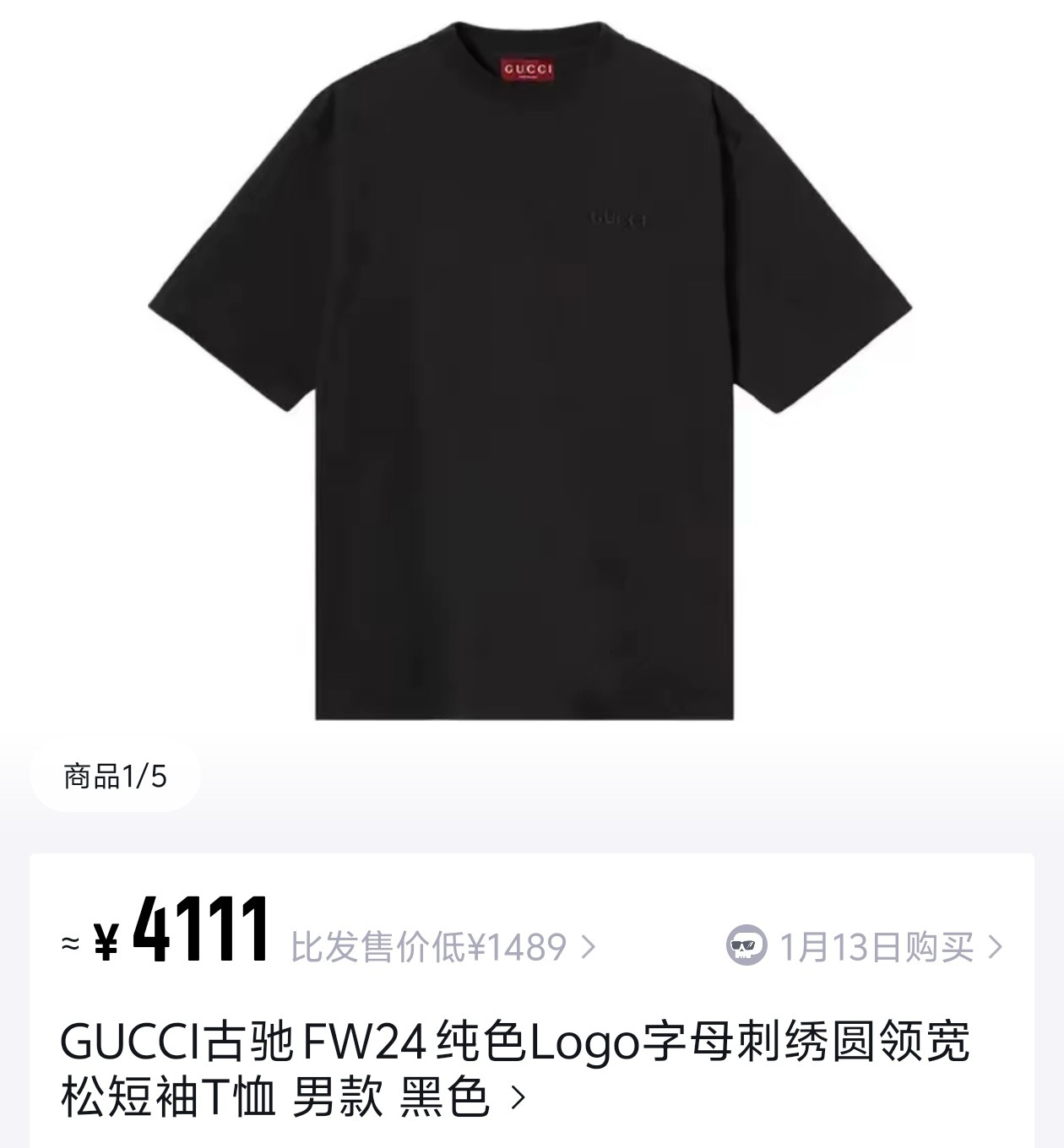The width and height of the screenshot is (1064, 1148).
Task: Tap the 商品1/5 image page indicator
Action: (116, 776)
